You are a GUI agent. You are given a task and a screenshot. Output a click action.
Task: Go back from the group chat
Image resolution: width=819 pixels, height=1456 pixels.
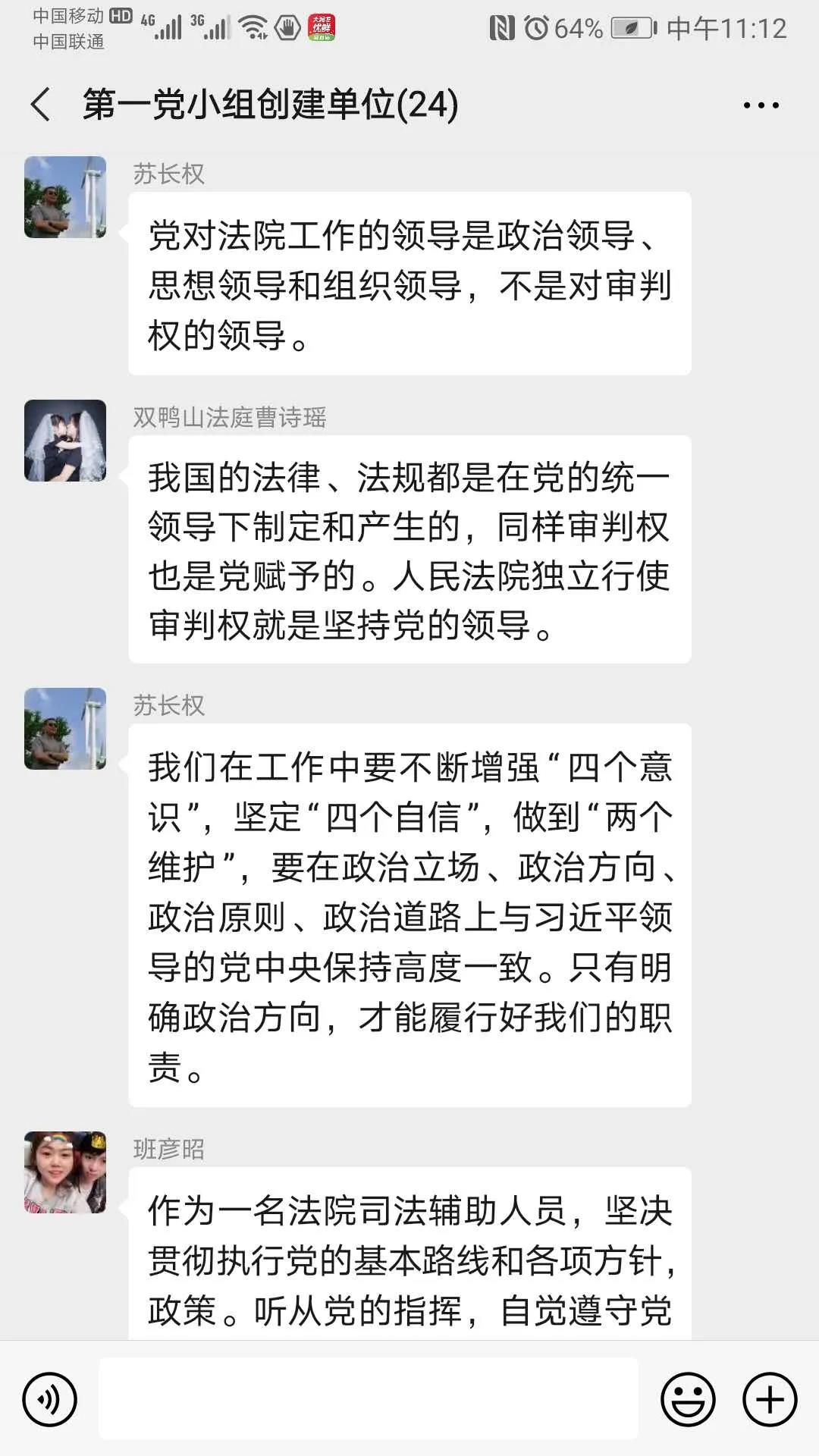41,105
